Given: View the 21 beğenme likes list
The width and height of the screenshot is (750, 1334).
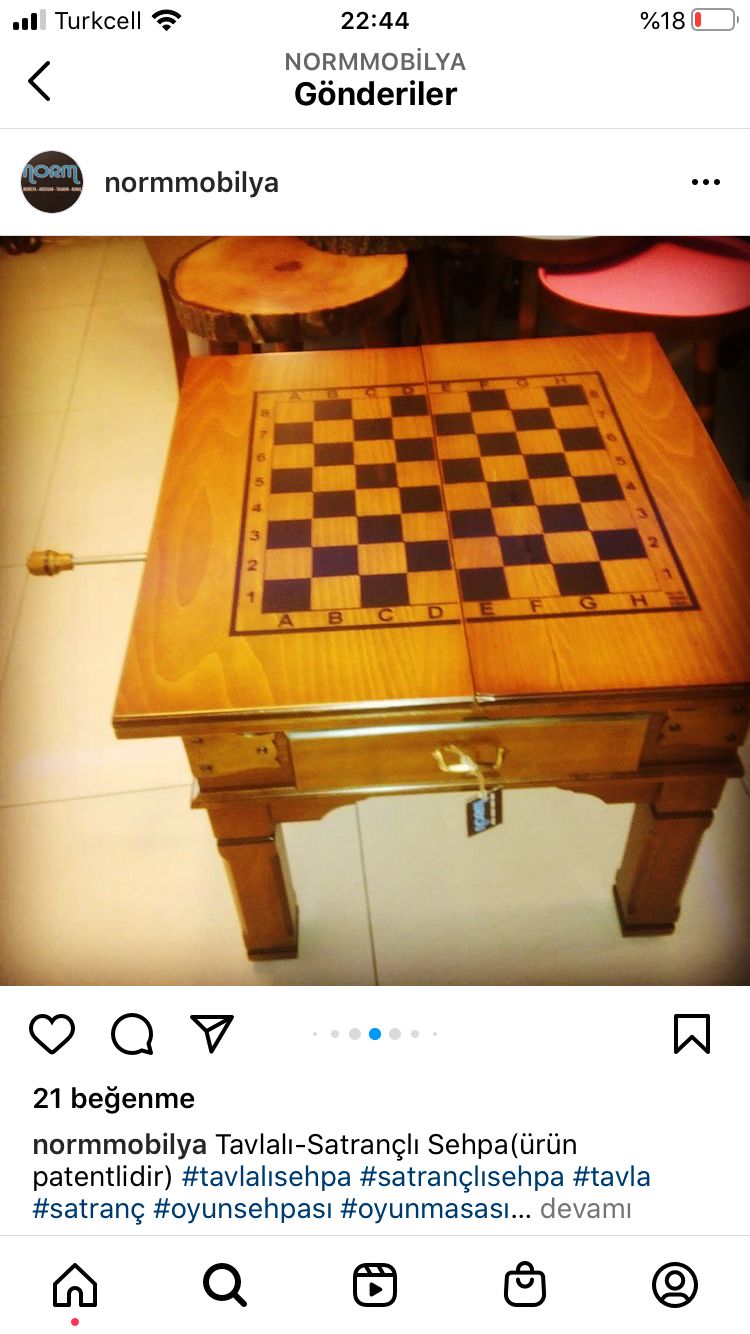Looking at the screenshot, I should [113, 1098].
